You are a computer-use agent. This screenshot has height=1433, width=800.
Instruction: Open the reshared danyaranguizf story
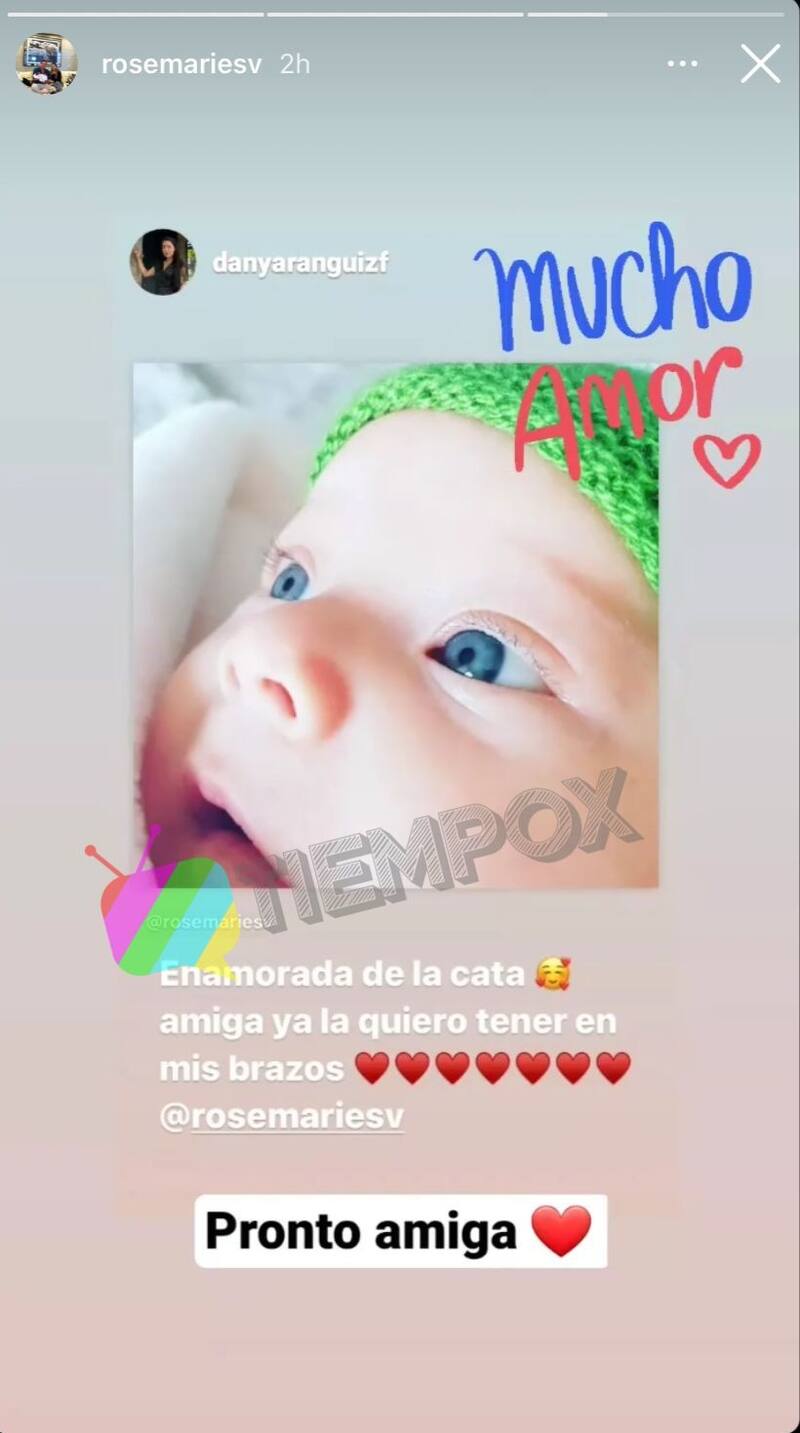click(395, 625)
